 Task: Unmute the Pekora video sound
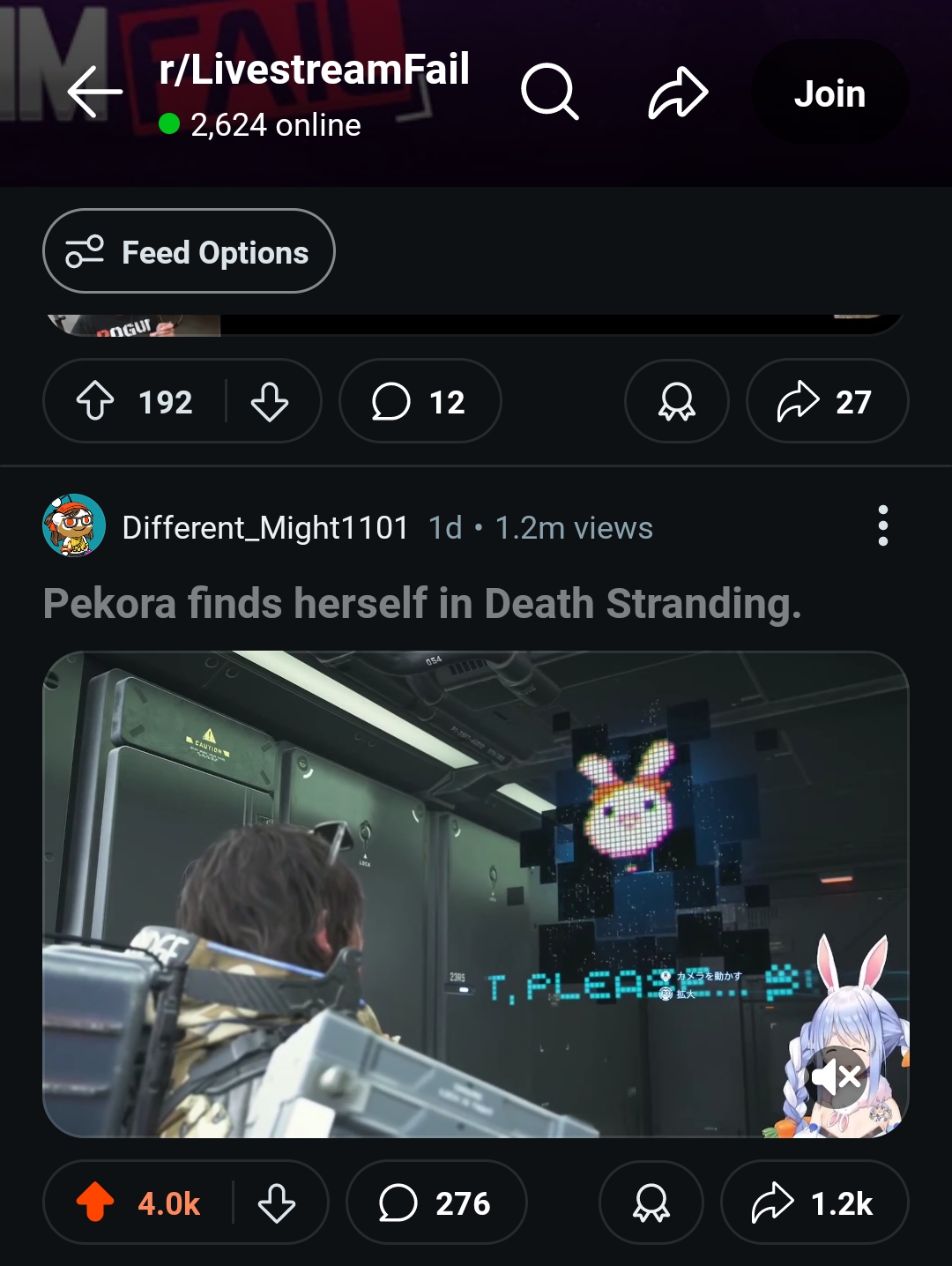837,1076
